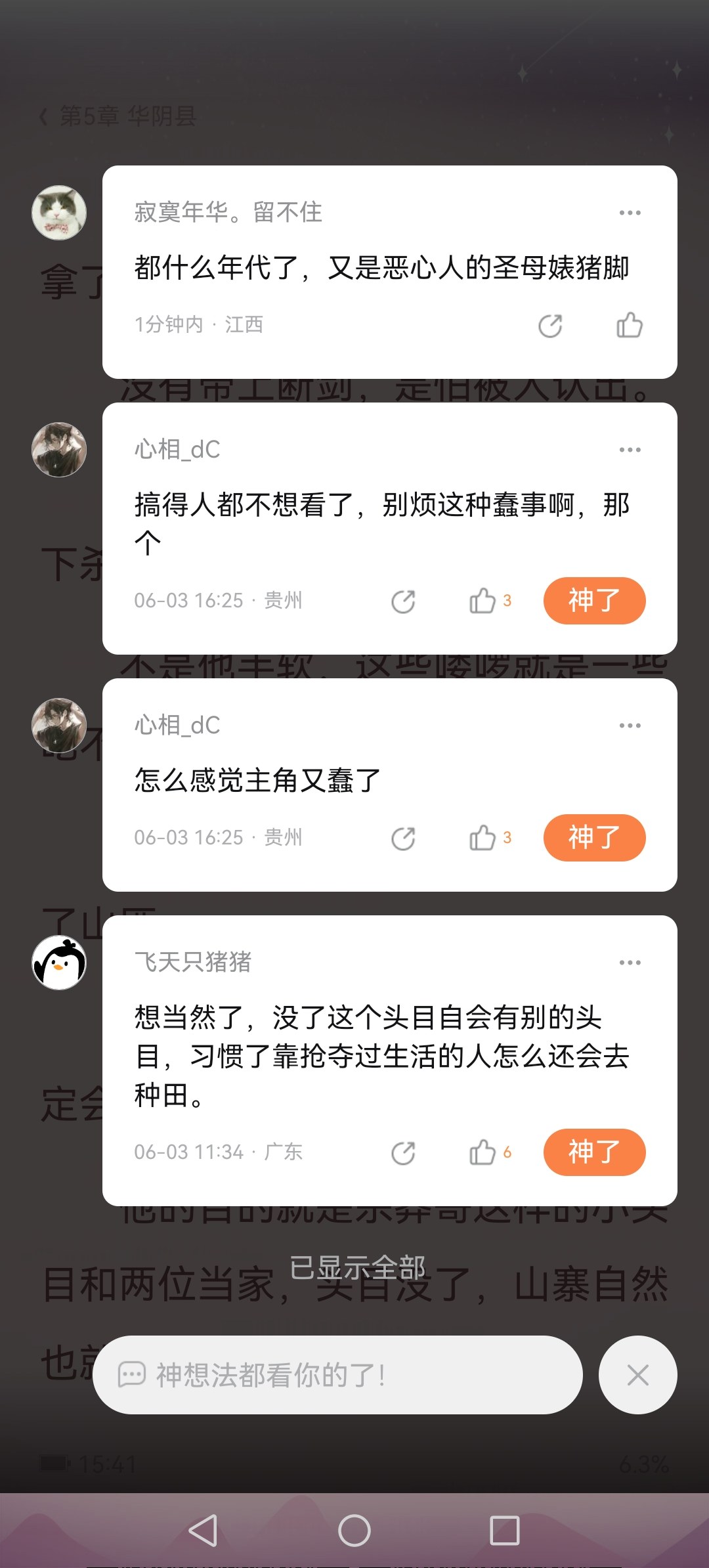This screenshot has height=1568, width=709.
Task: Share 飞天只猪猪's comment
Action: point(403,1153)
